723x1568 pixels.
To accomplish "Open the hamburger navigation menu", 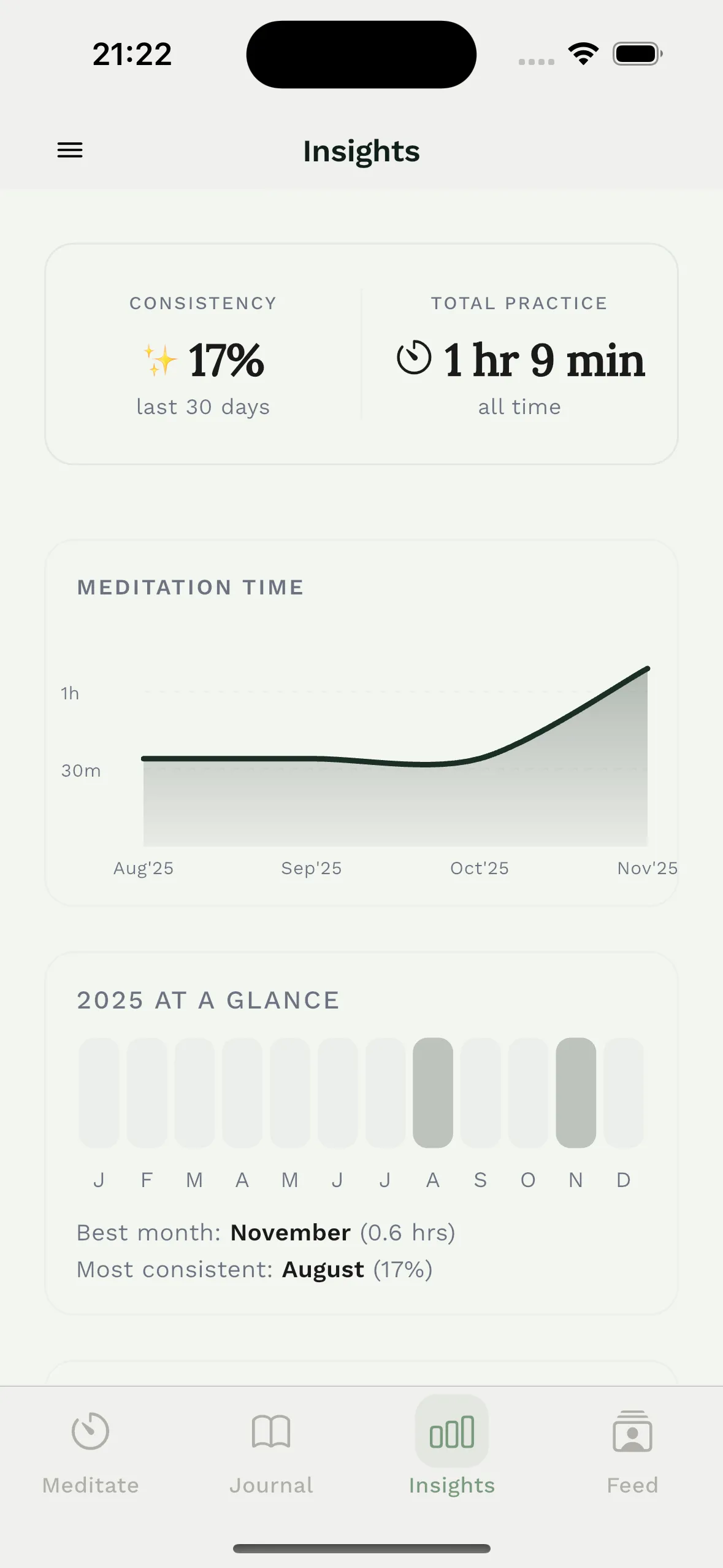I will [69, 150].
